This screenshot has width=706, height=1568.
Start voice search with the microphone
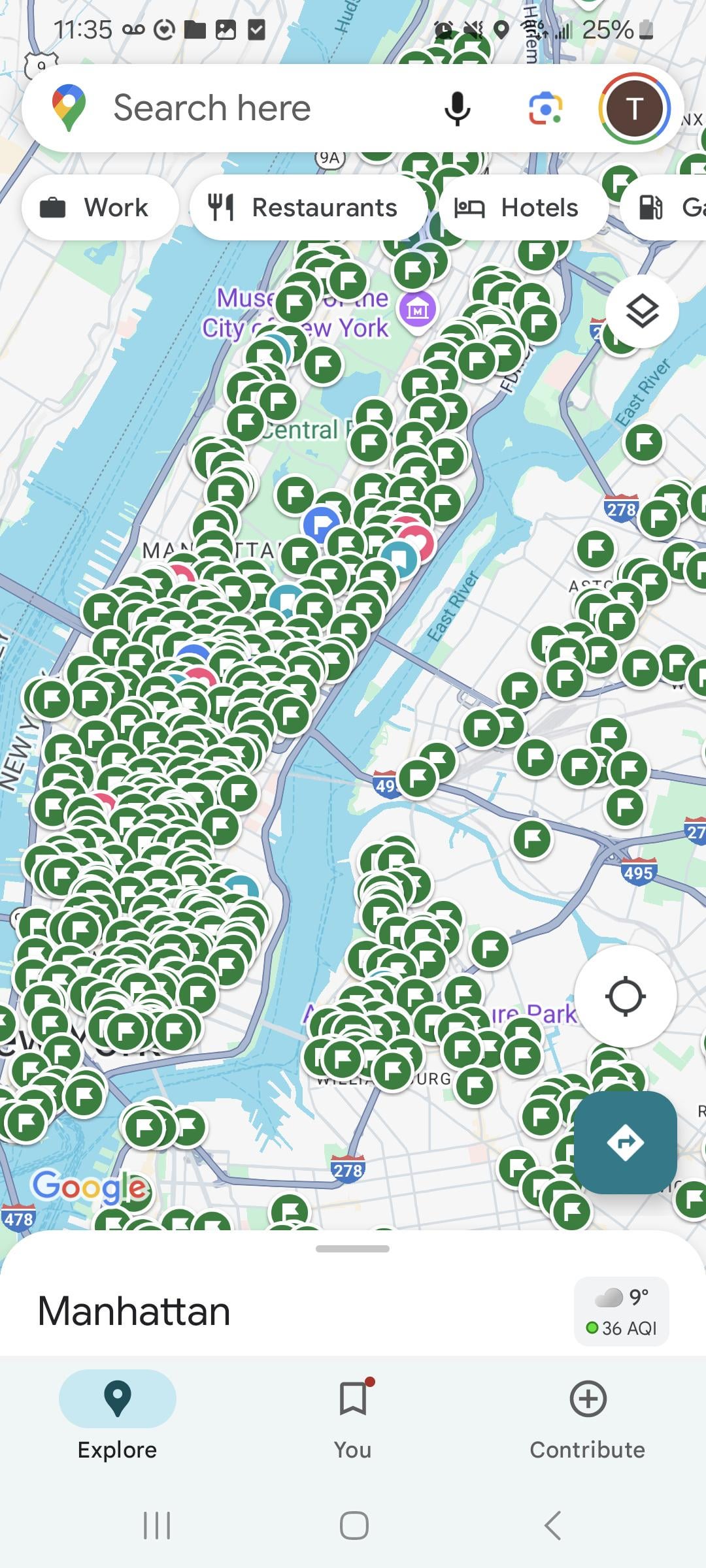[x=457, y=108]
